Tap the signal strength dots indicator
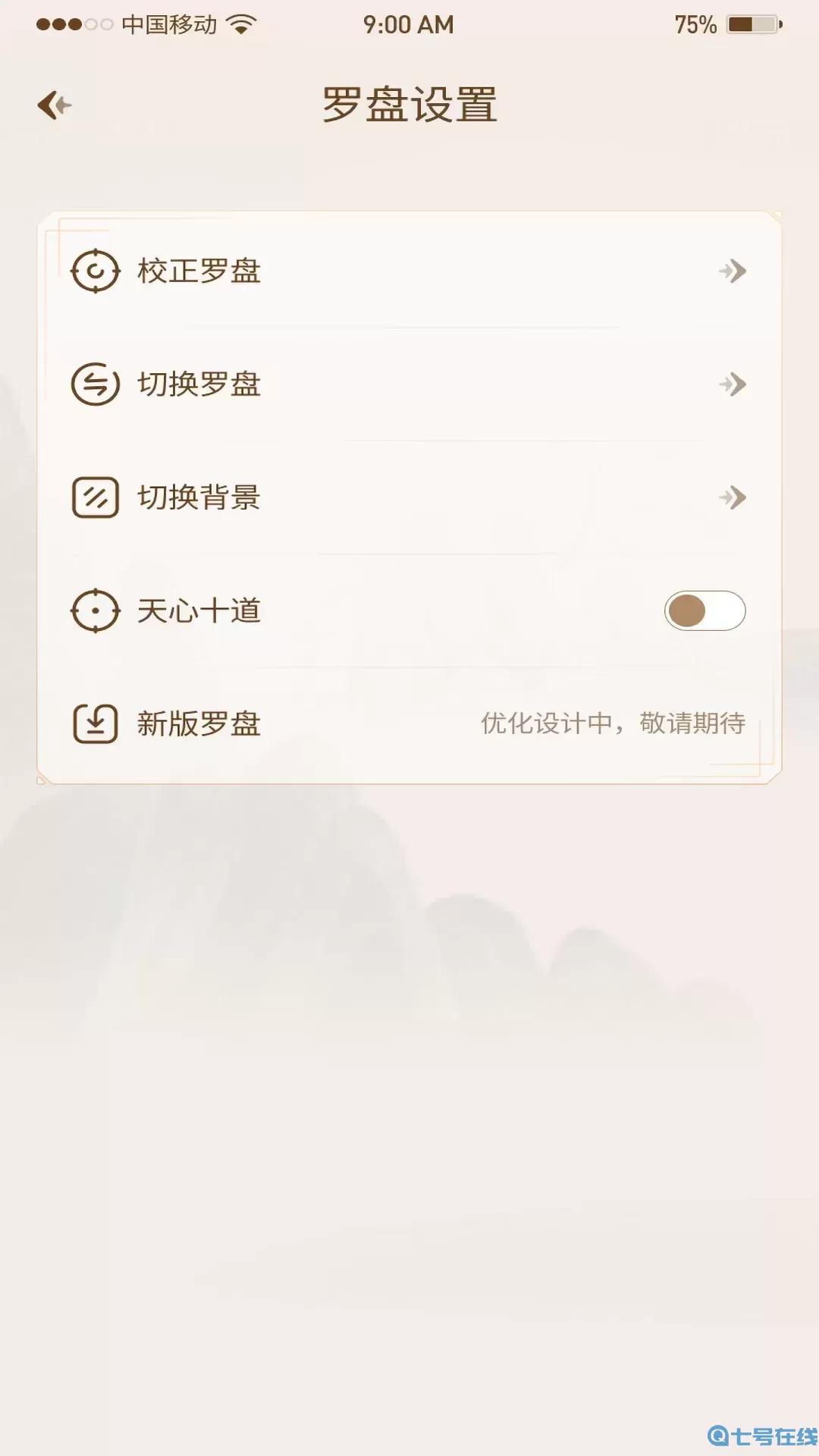819x1456 pixels. pos(72,24)
